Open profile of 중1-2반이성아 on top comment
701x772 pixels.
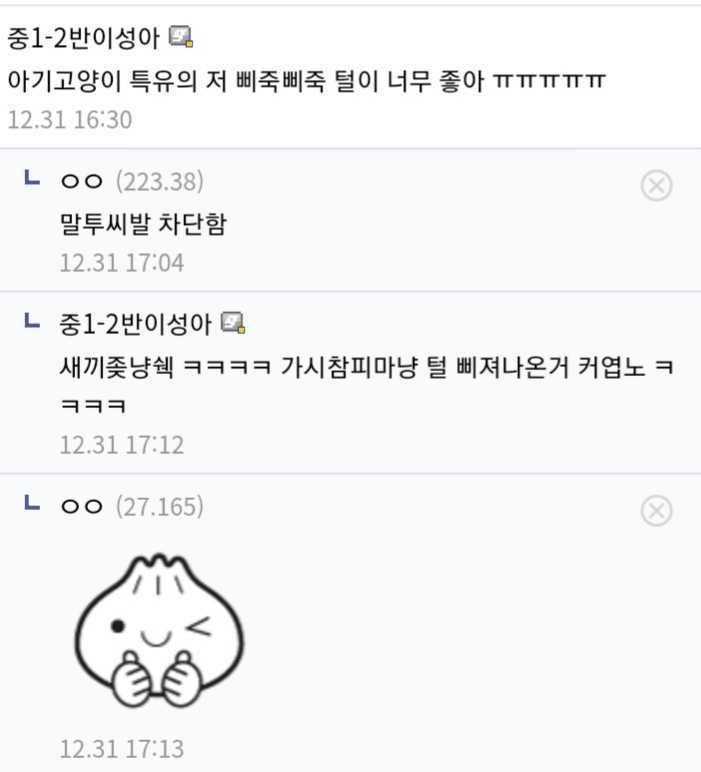(x=83, y=37)
